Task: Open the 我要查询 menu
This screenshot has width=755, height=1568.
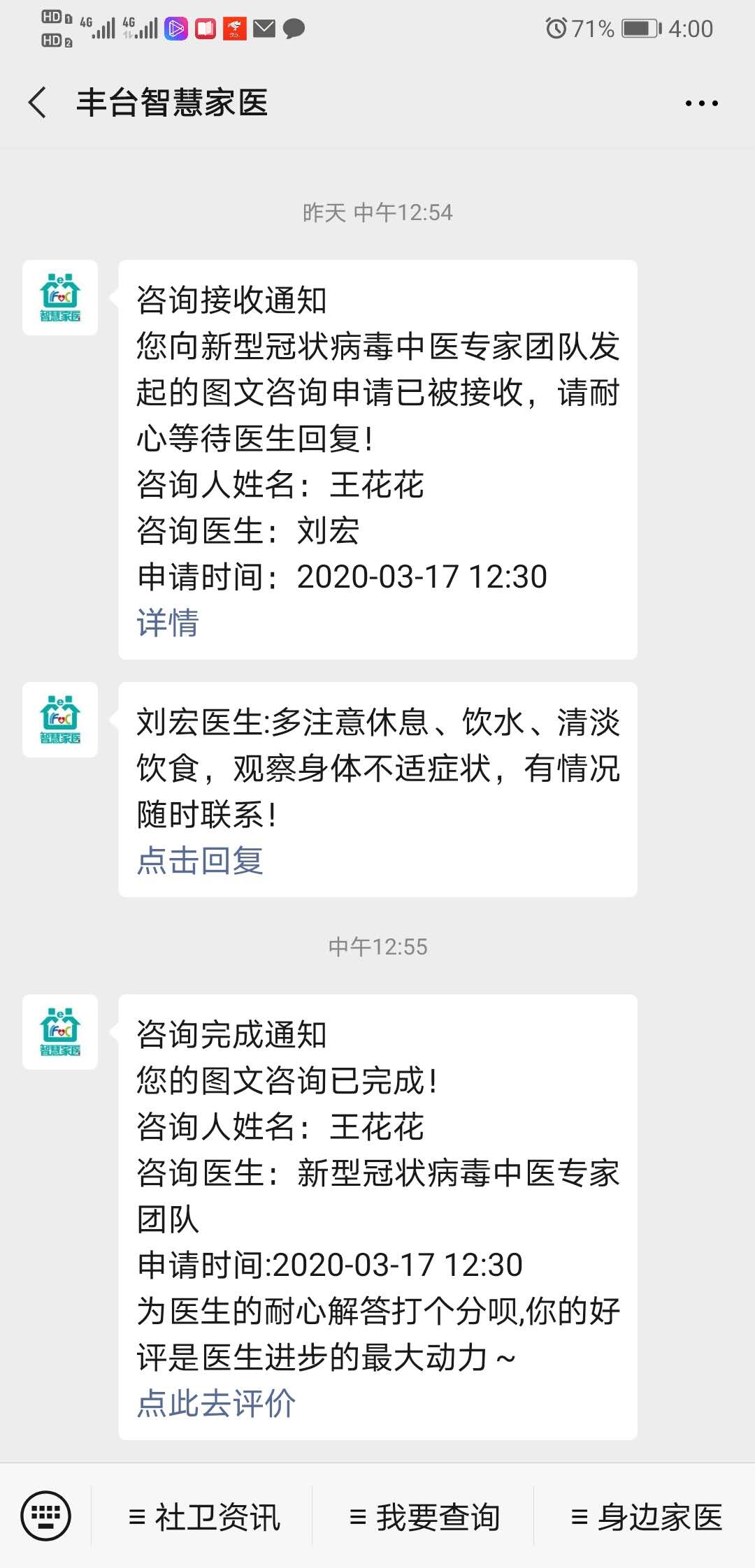Action: tap(424, 1516)
